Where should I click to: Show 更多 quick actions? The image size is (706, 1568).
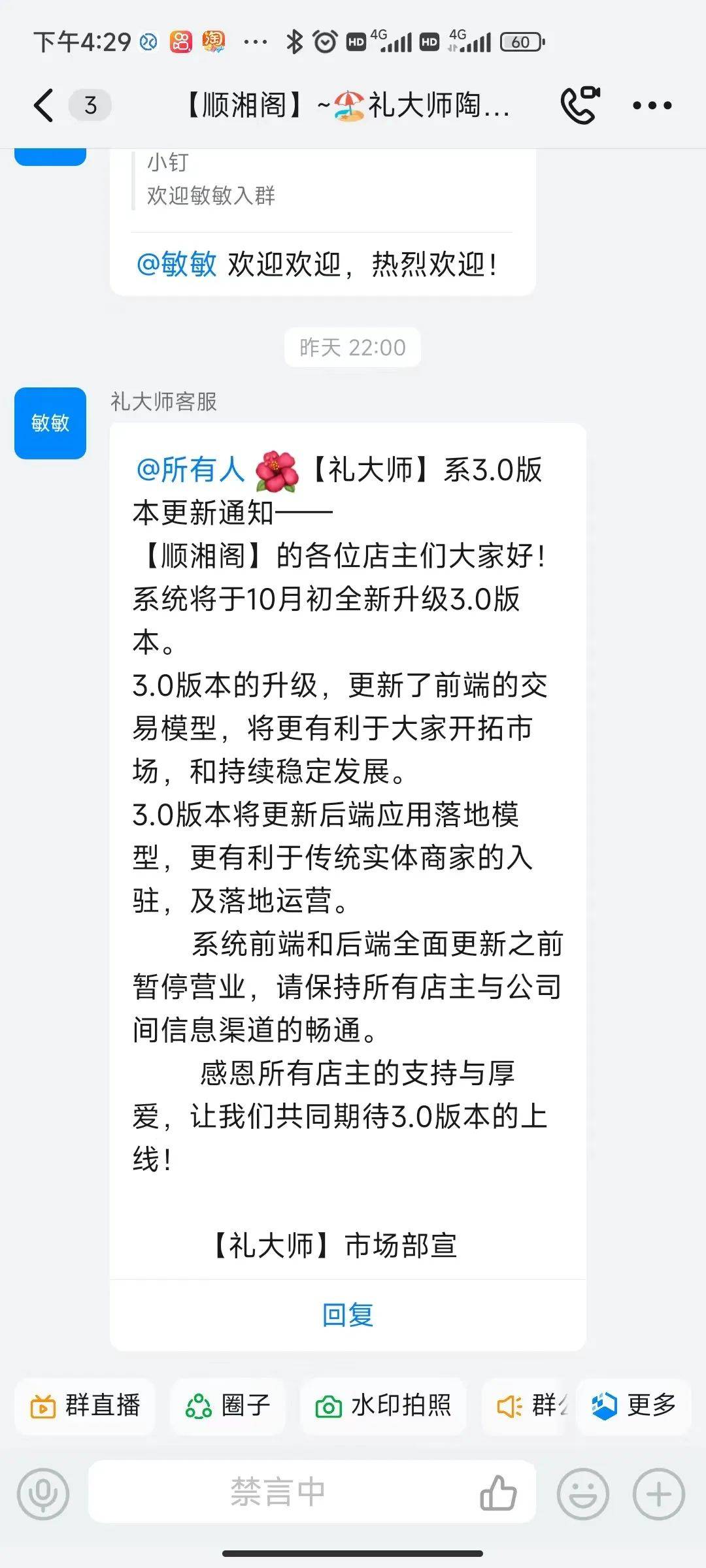[634, 1406]
